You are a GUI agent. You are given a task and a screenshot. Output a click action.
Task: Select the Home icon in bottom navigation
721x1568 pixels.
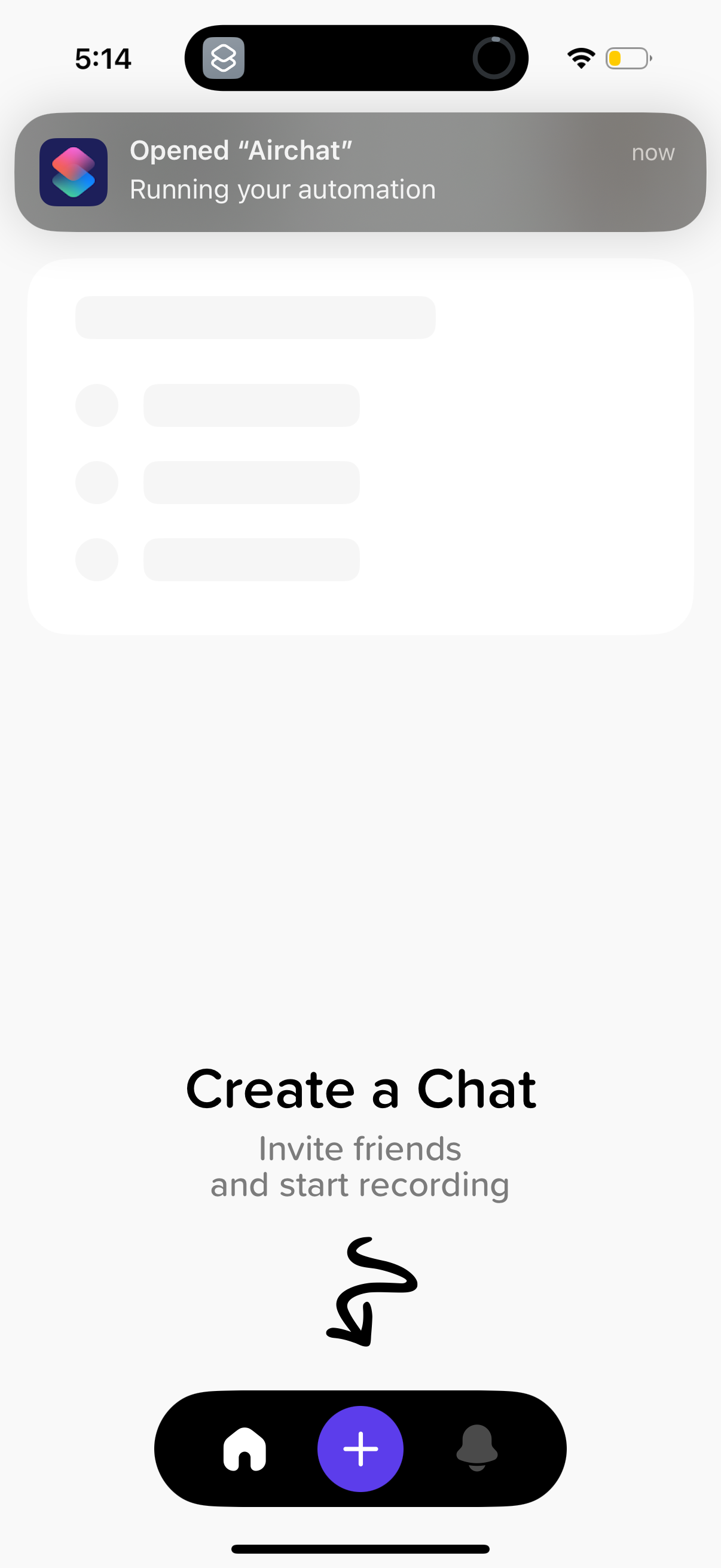tap(246, 1448)
